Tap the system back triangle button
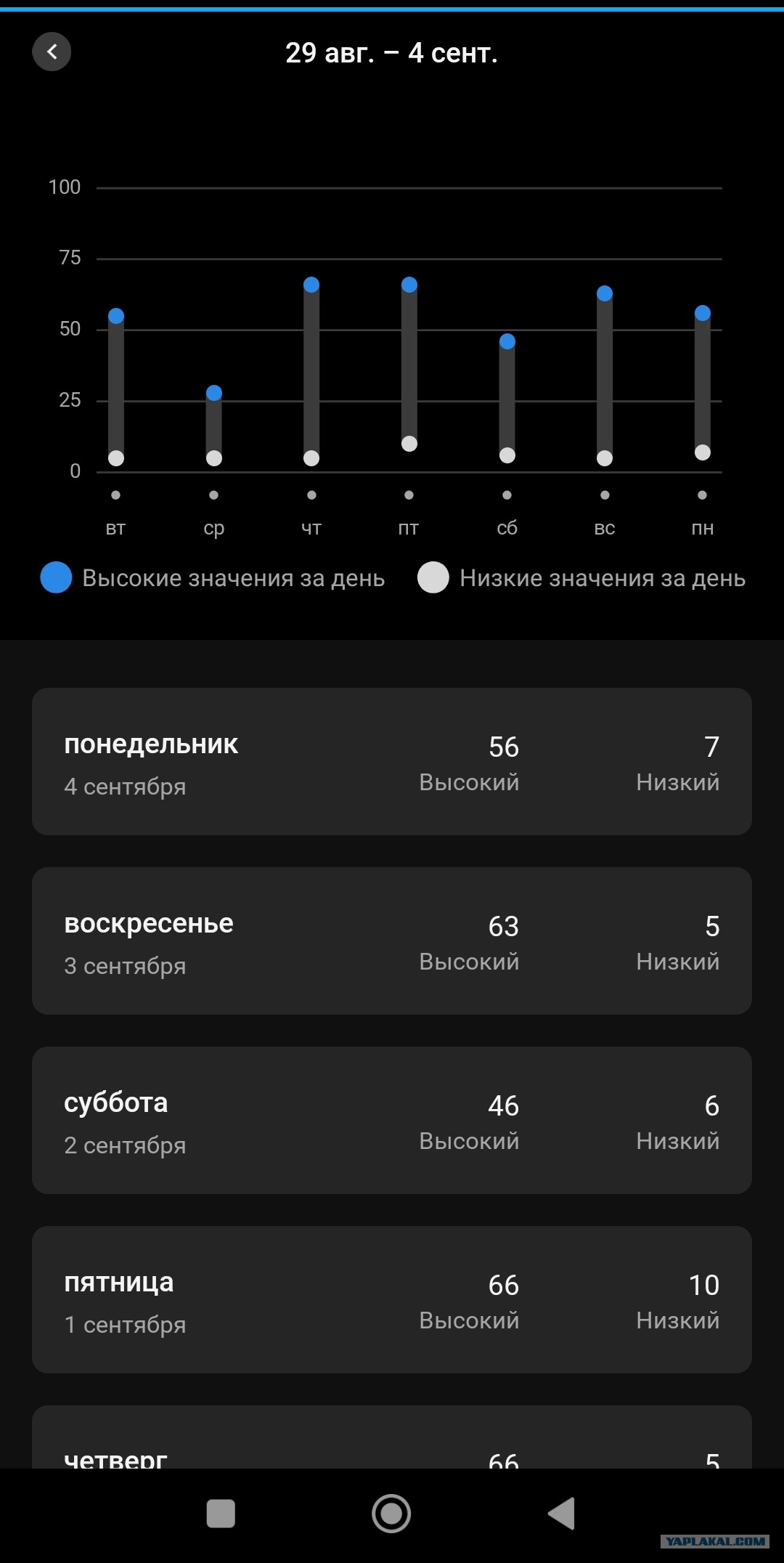784x1563 pixels. pos(561,1514)
